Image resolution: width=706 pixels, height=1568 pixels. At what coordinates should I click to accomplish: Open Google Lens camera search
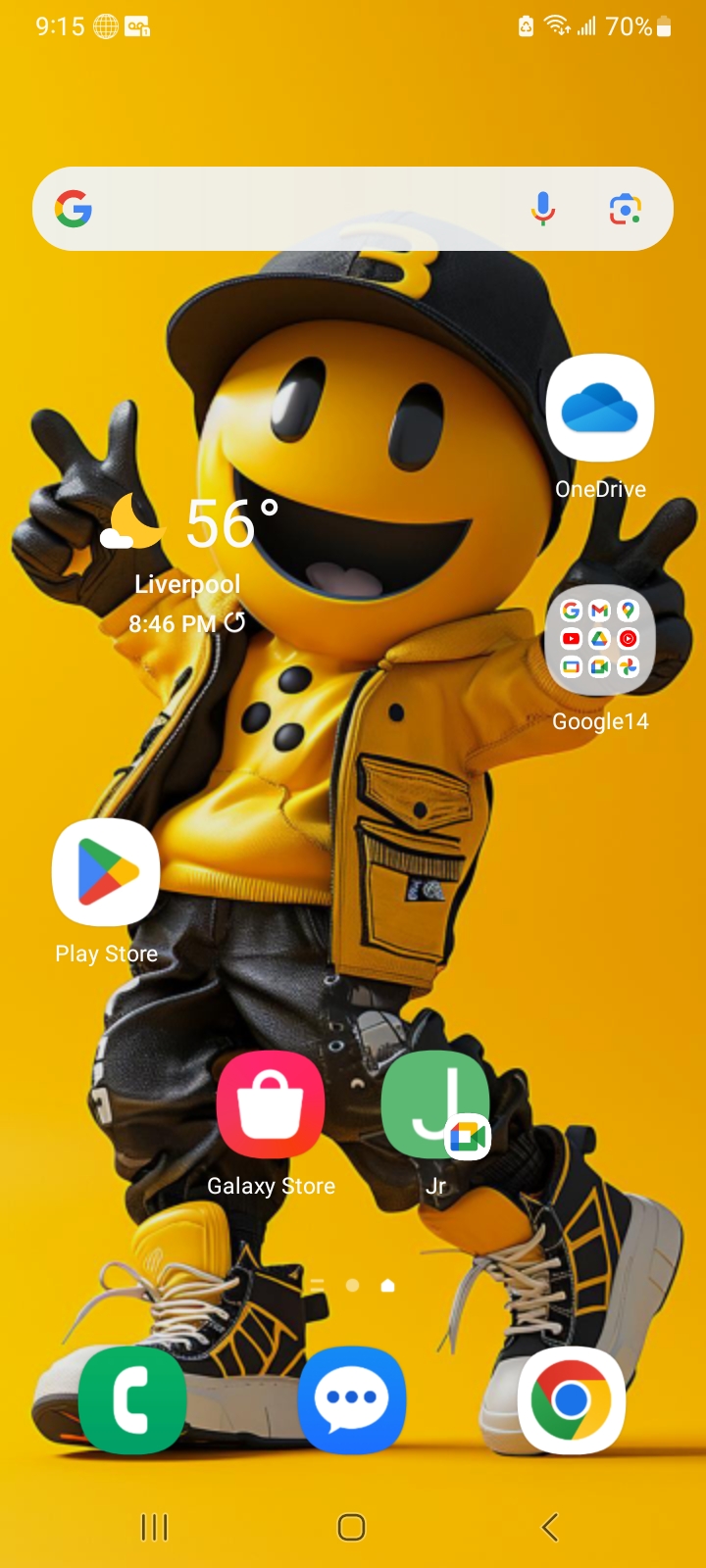[625, 209]
